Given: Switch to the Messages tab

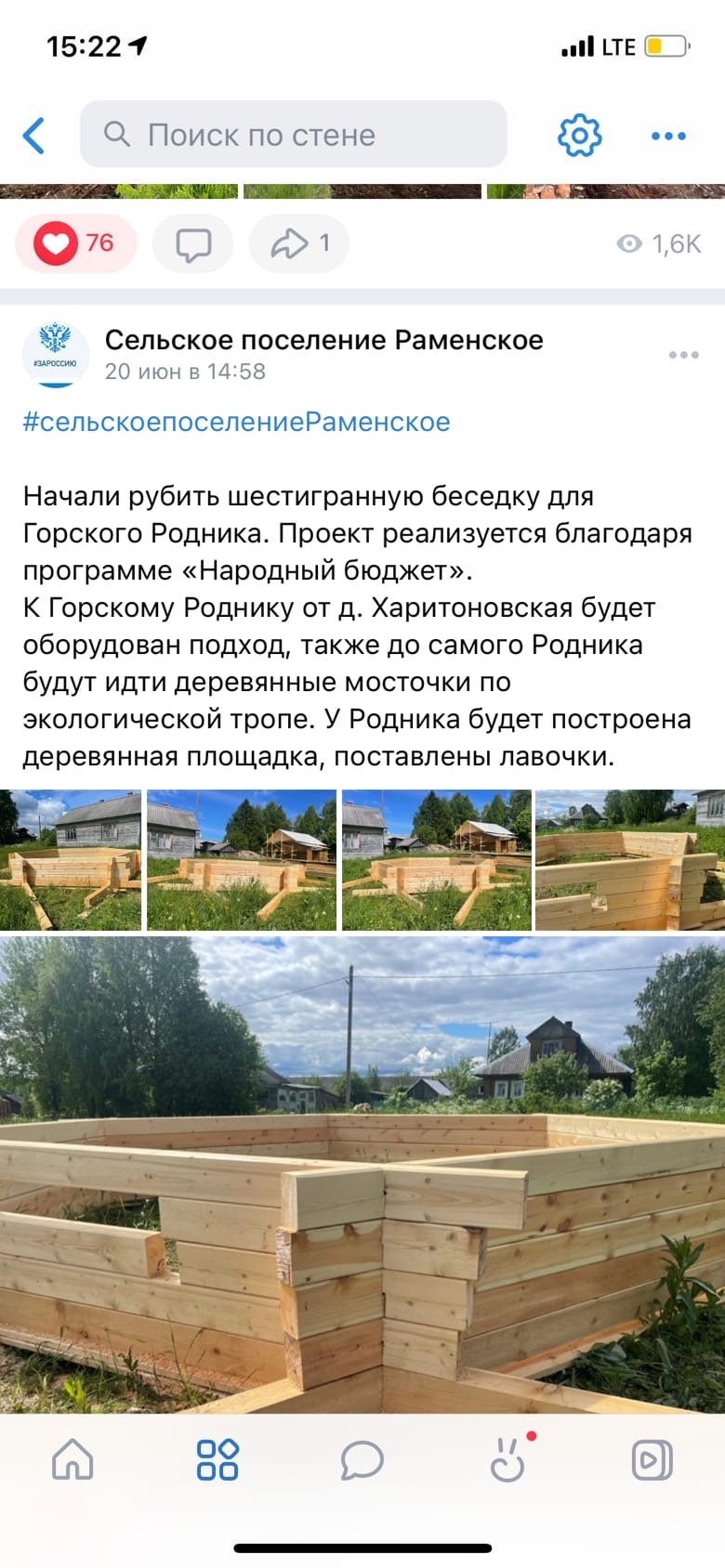Looking at the screenshot, I should point(362,1459).
